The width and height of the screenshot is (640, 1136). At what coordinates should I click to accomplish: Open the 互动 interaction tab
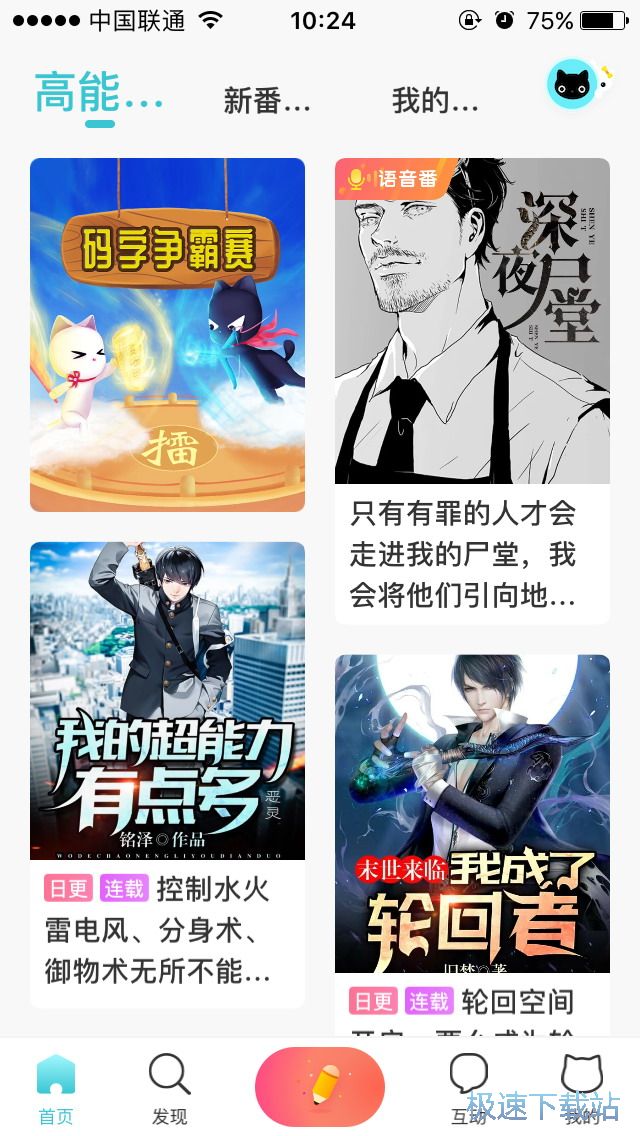coord(468,1088)
